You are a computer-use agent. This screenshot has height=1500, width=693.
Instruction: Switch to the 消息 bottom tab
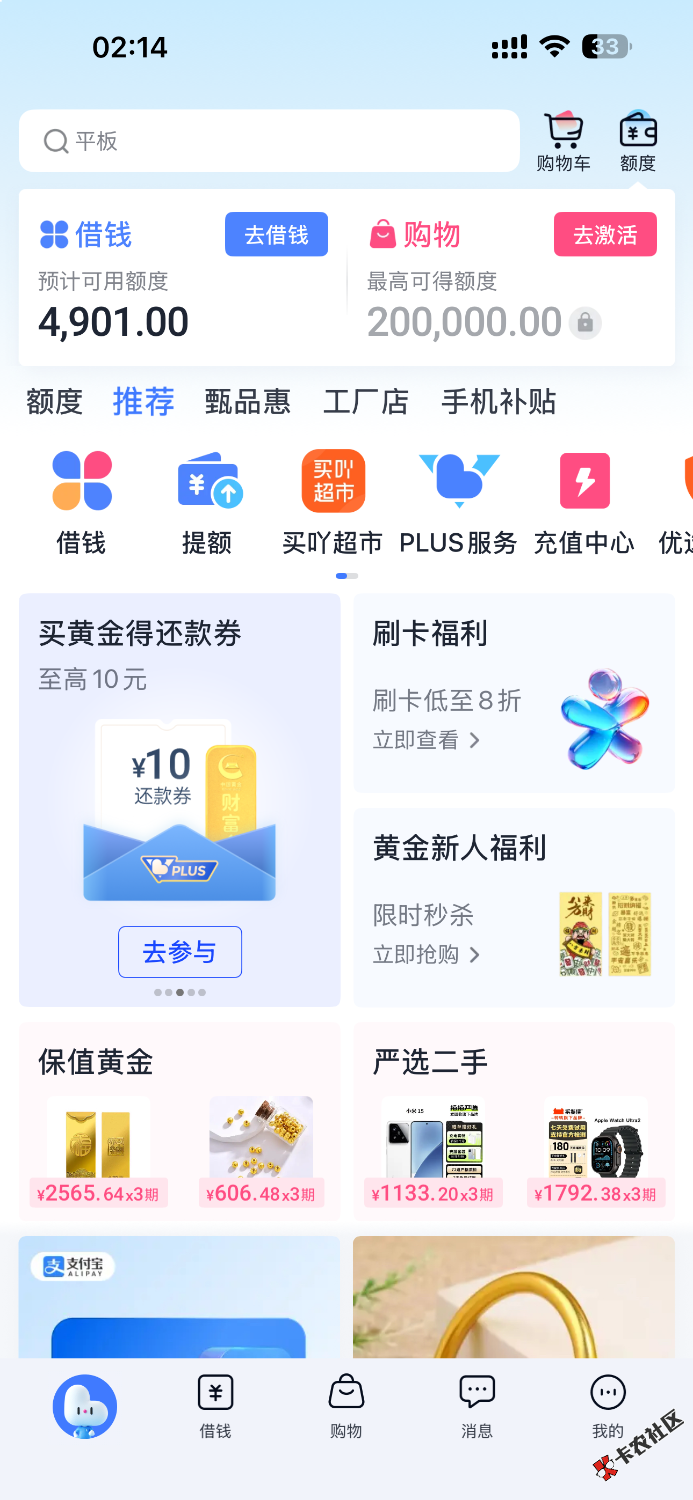(477, 1406)
